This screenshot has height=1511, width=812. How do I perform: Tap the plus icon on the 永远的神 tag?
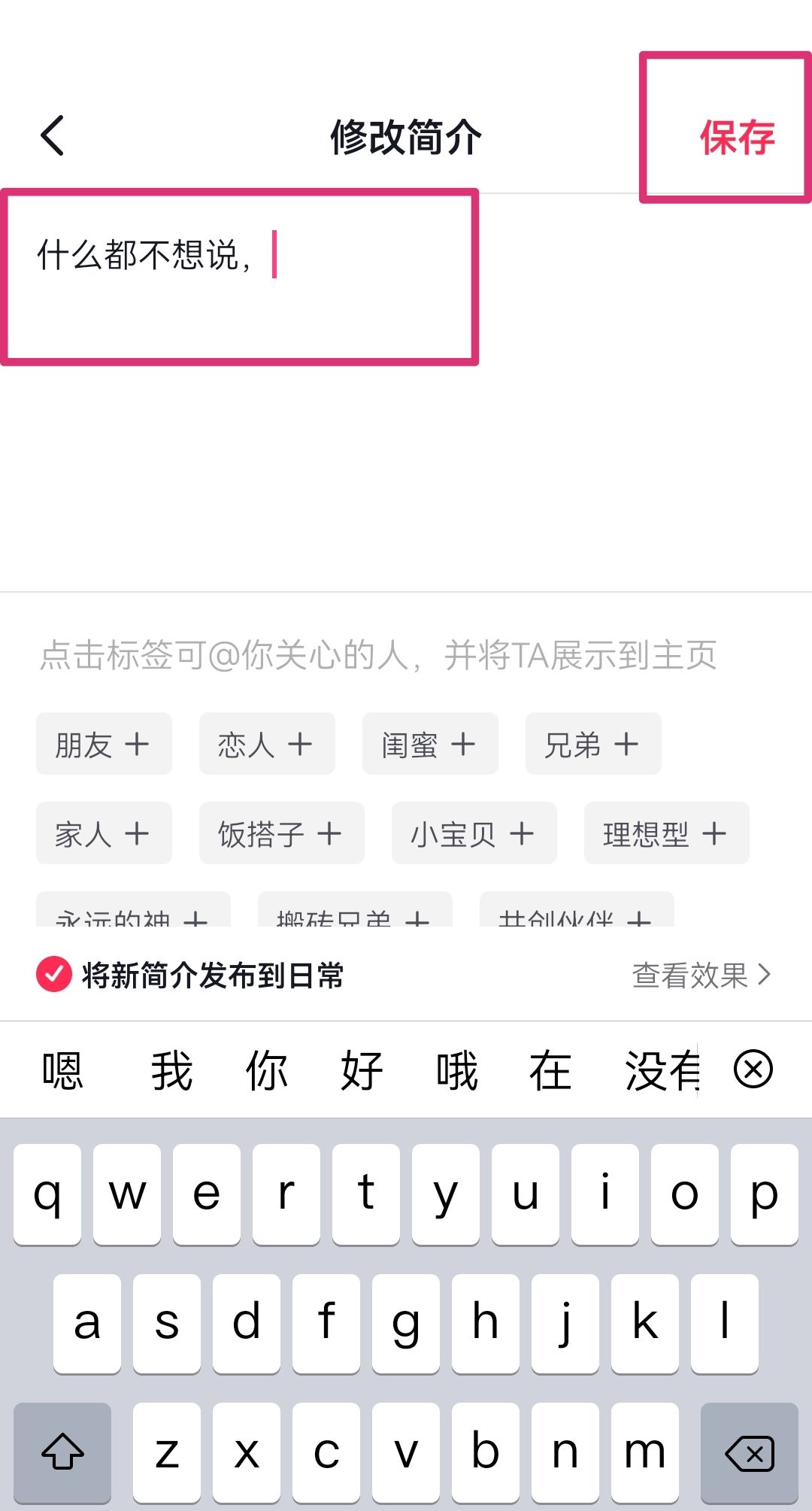point(197,919)
